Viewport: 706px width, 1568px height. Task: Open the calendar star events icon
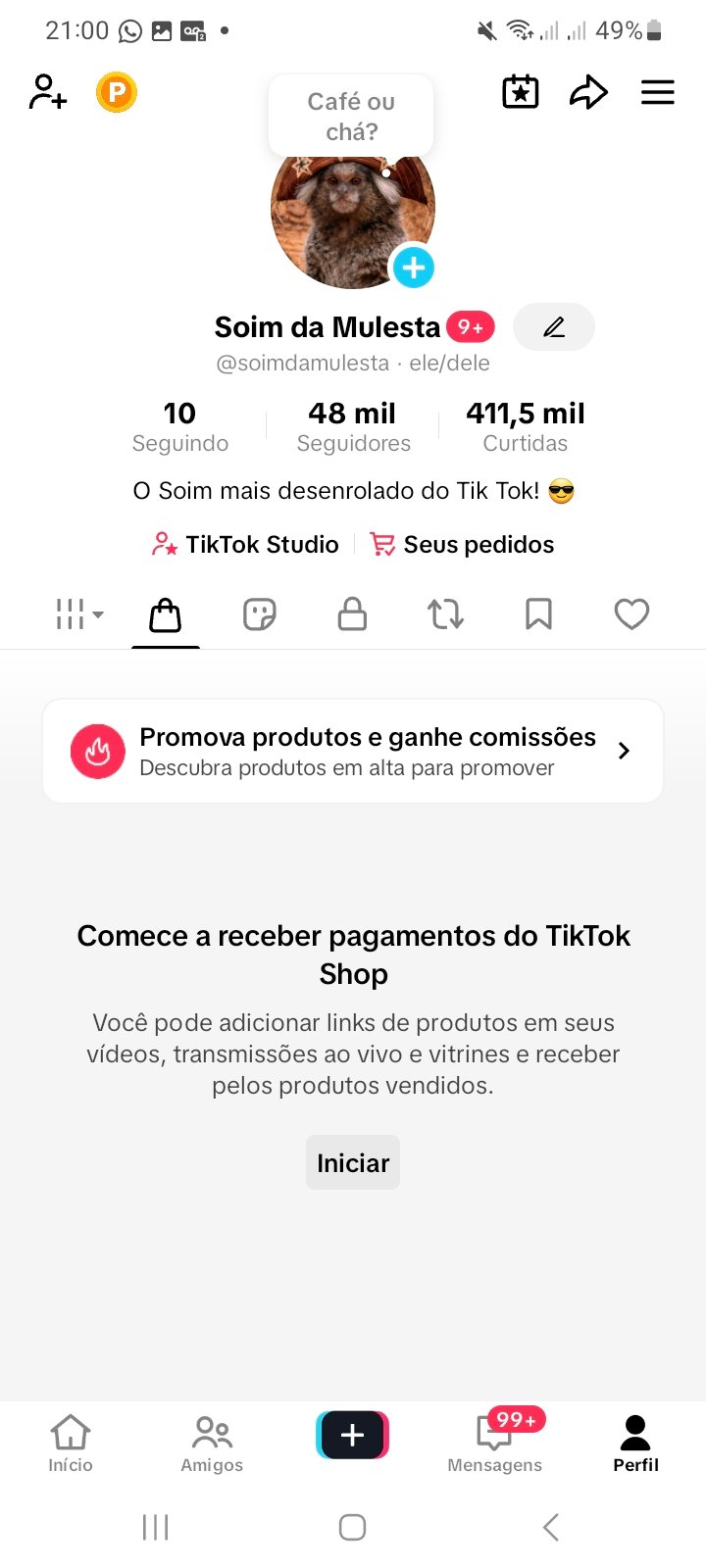tap(521, 93)
